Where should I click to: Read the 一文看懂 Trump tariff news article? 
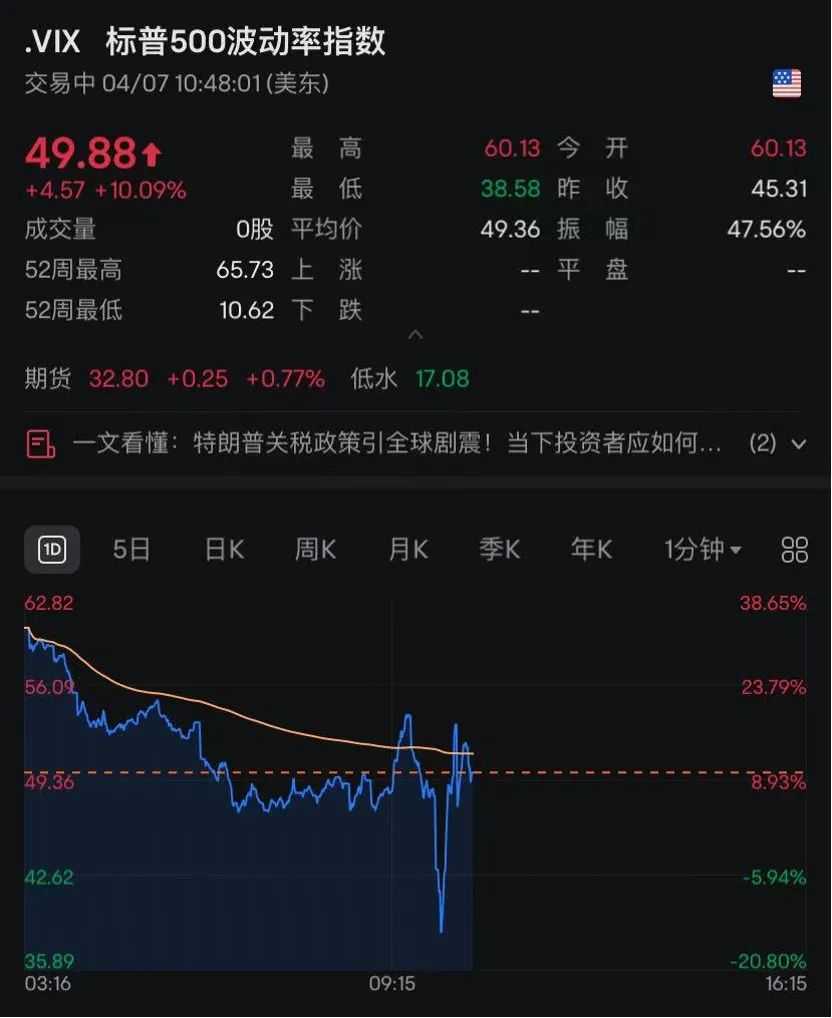point(397,443)
